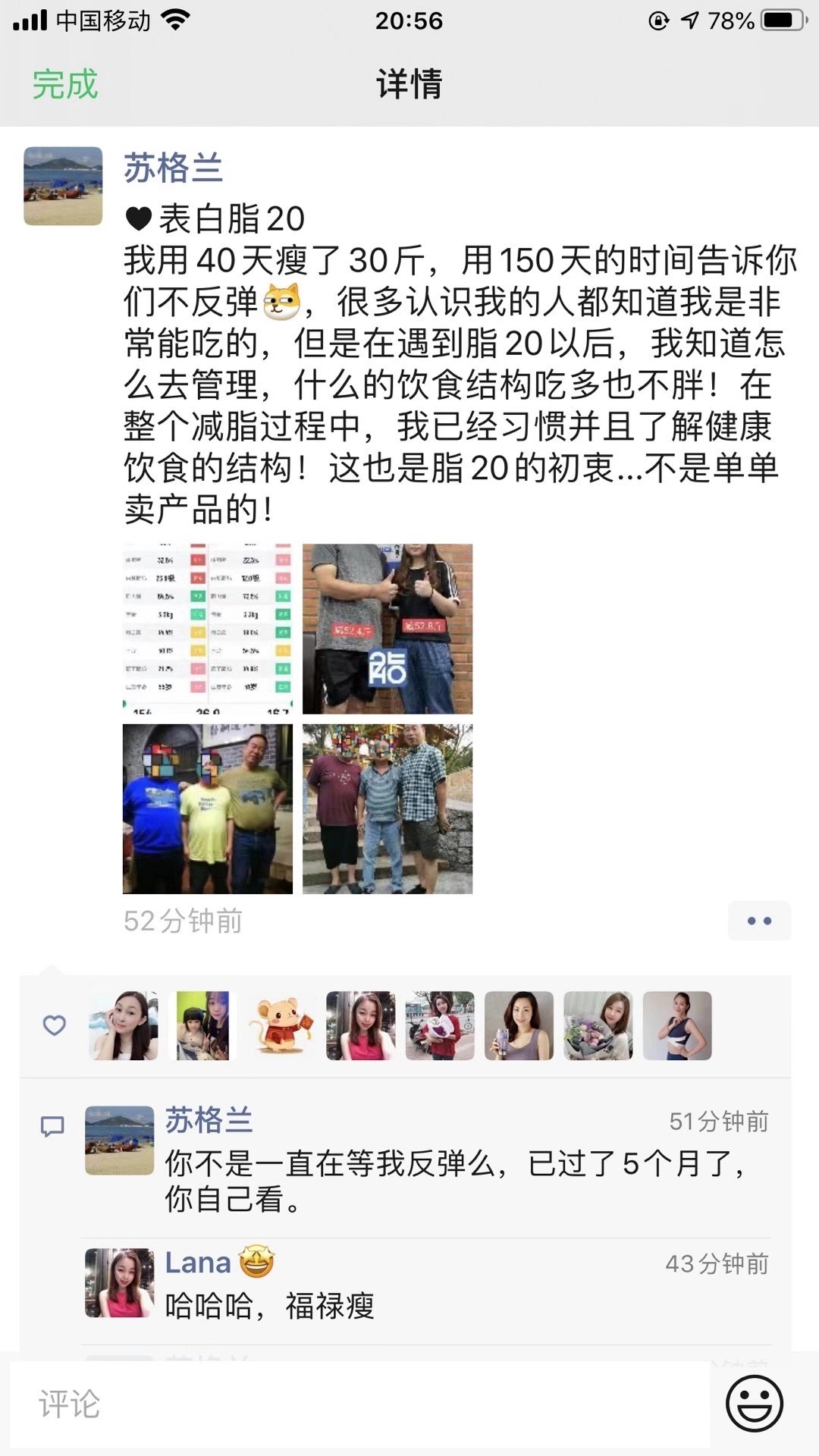
Task: Tap 完成 to close details
Action: point(64,84)
